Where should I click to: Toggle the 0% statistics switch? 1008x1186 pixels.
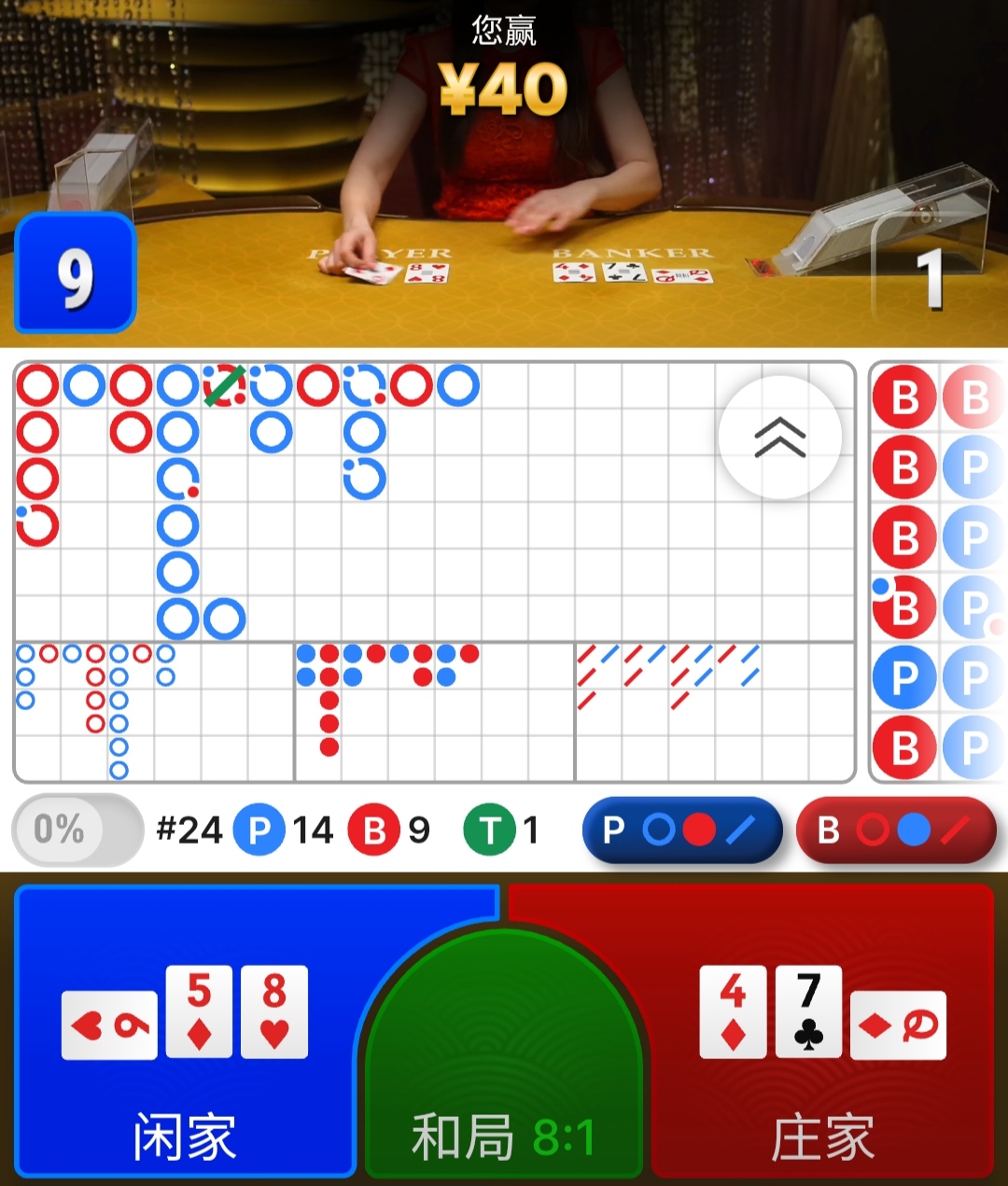tap(77, 830)
